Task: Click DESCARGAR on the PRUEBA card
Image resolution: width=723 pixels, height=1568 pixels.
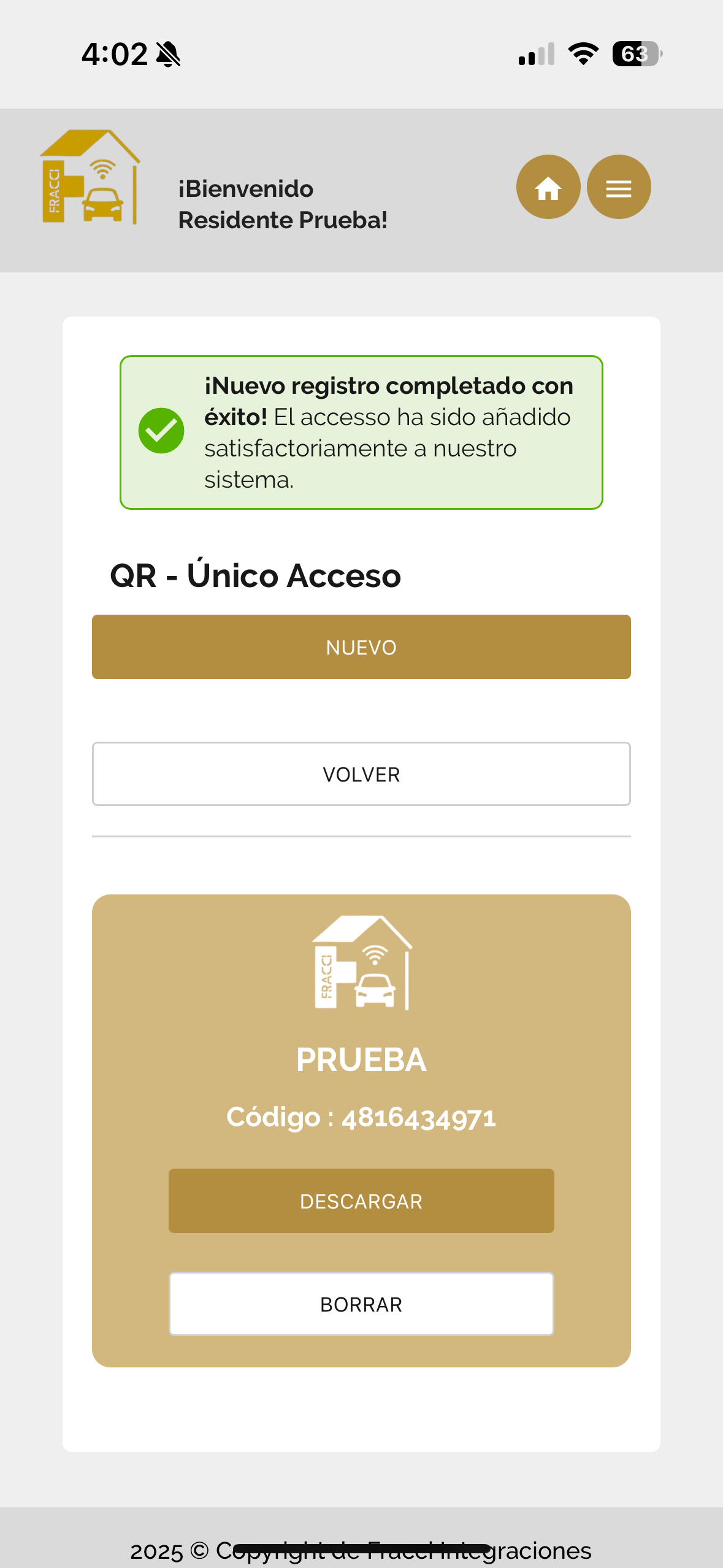Action: (x=361, y=1201)
